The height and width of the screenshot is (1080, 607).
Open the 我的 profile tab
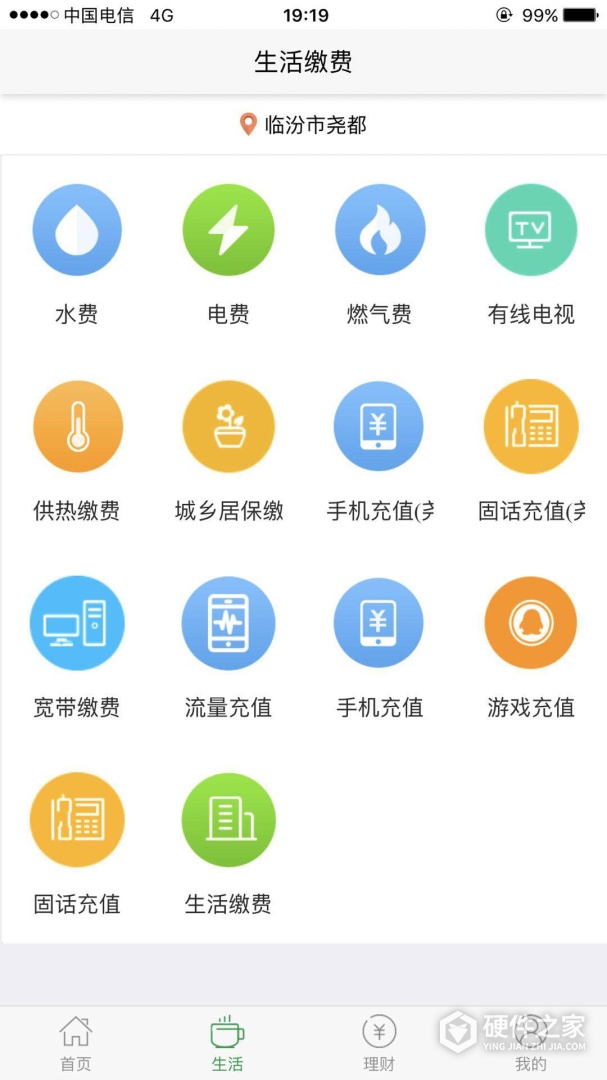tap(531, 1043)
